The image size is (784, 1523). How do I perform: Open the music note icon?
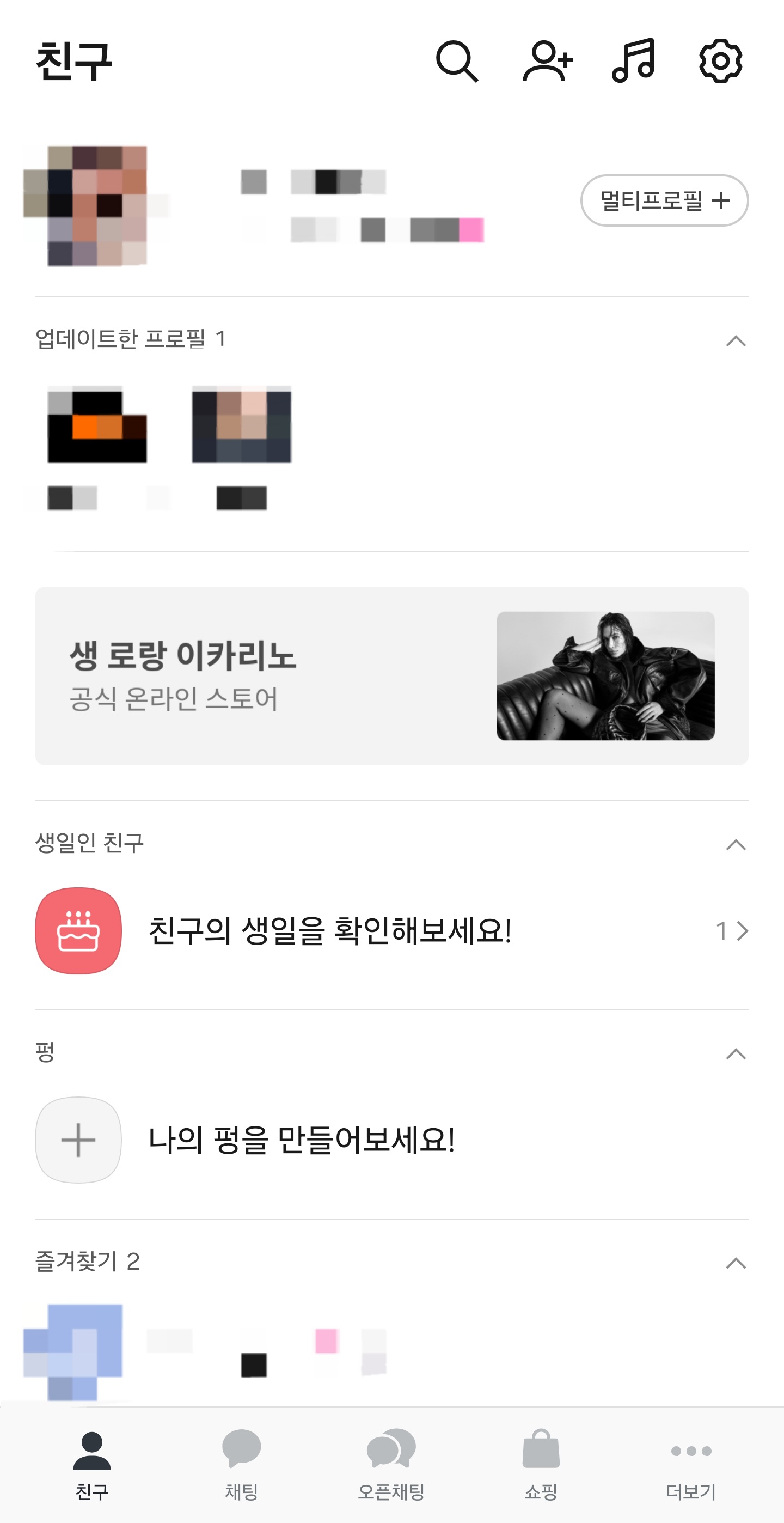coord(633,61)
